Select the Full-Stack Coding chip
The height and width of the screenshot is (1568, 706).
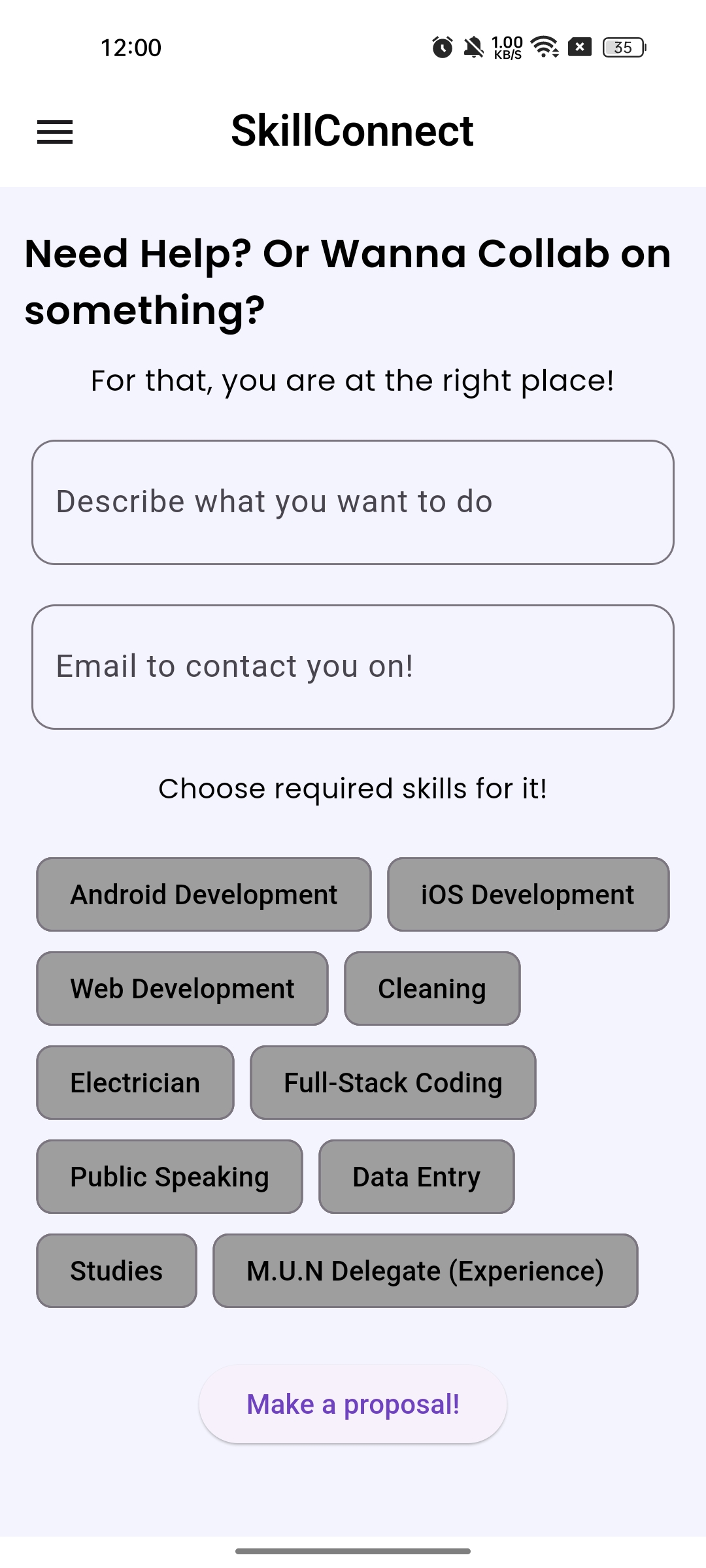(393, 1083)
